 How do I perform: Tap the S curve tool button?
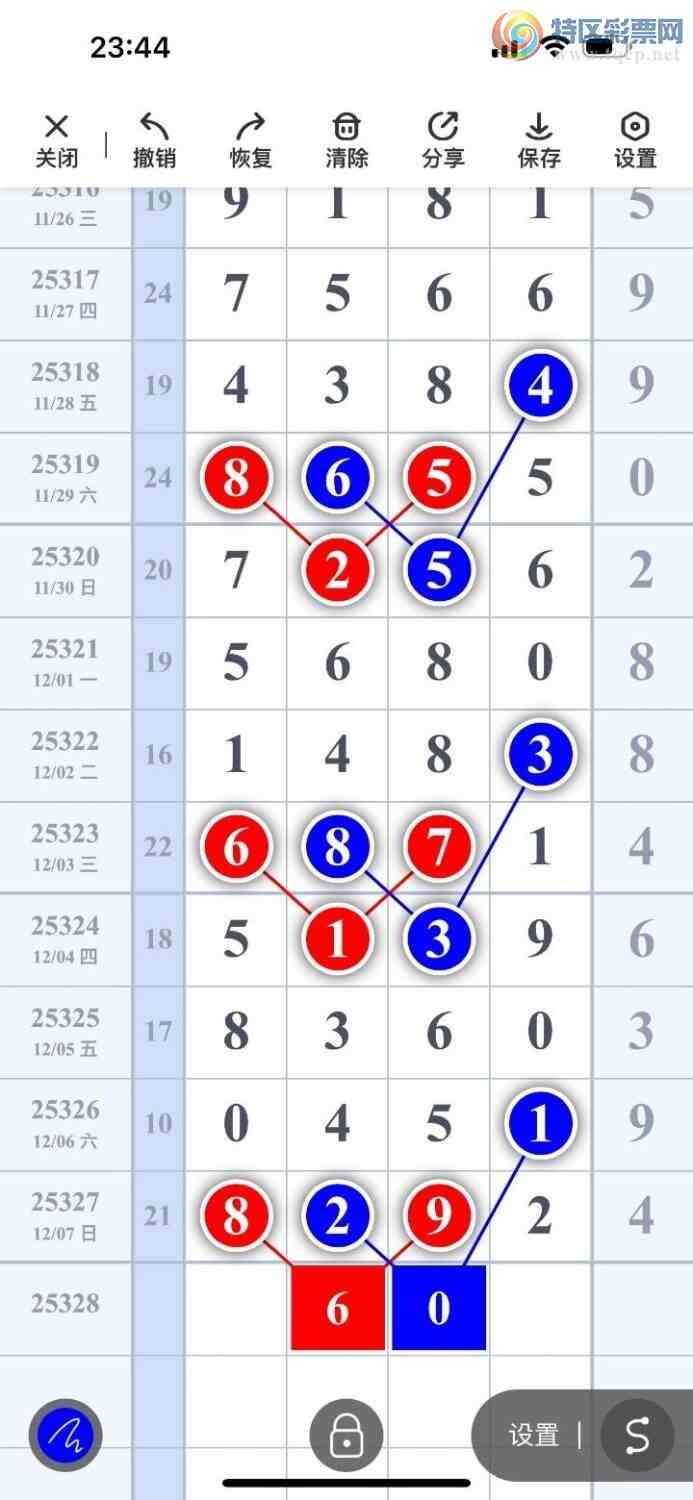[x=637, y=1435]
